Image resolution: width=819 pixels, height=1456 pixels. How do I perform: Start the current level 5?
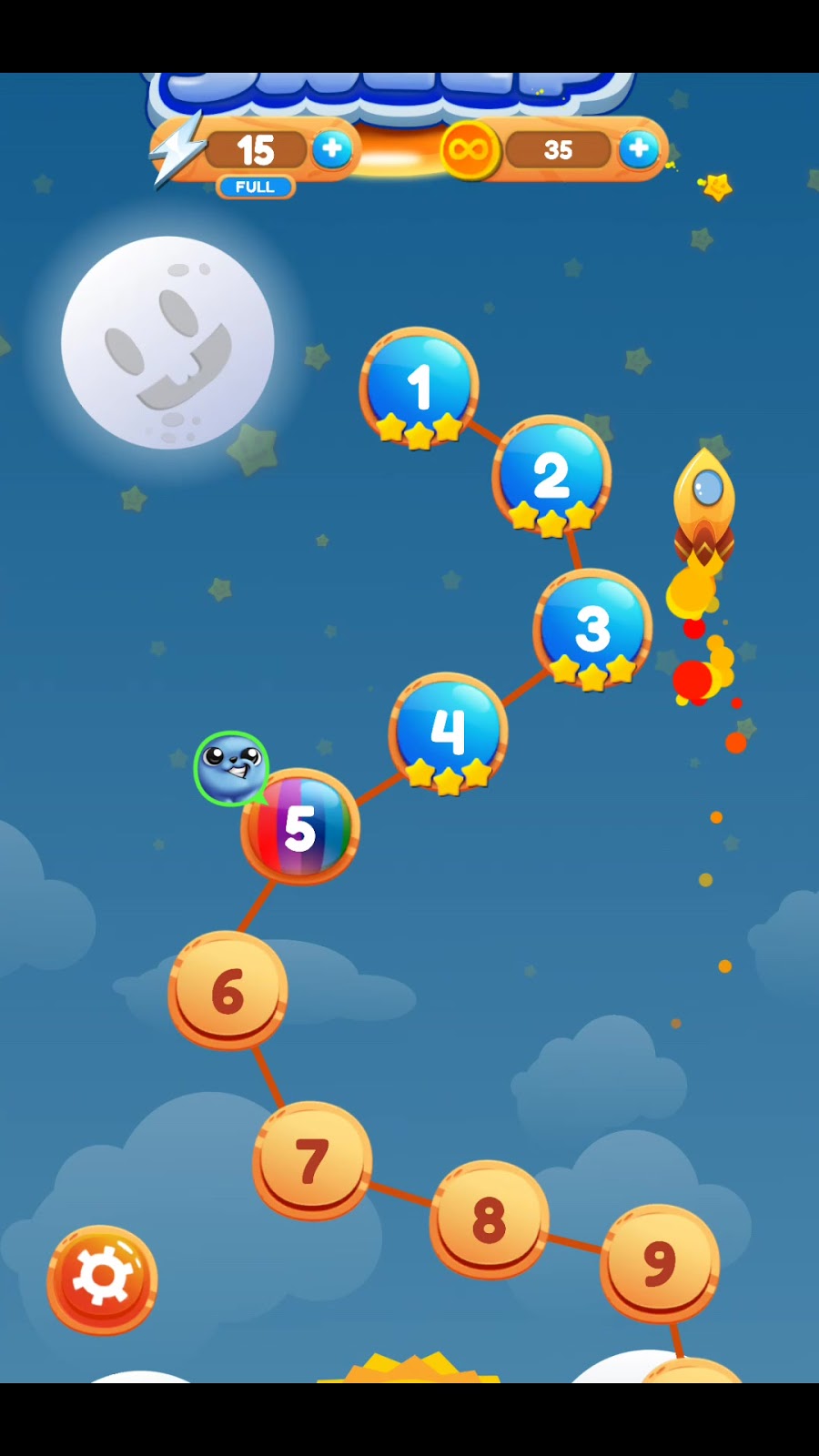[300, 827]
